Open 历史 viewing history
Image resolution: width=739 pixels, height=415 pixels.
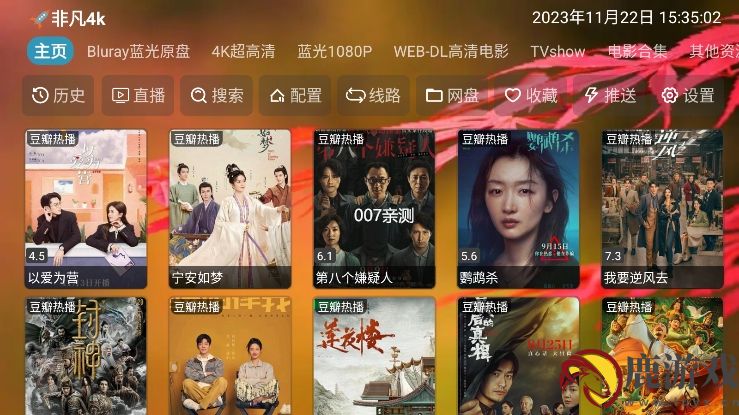point(58,95)
